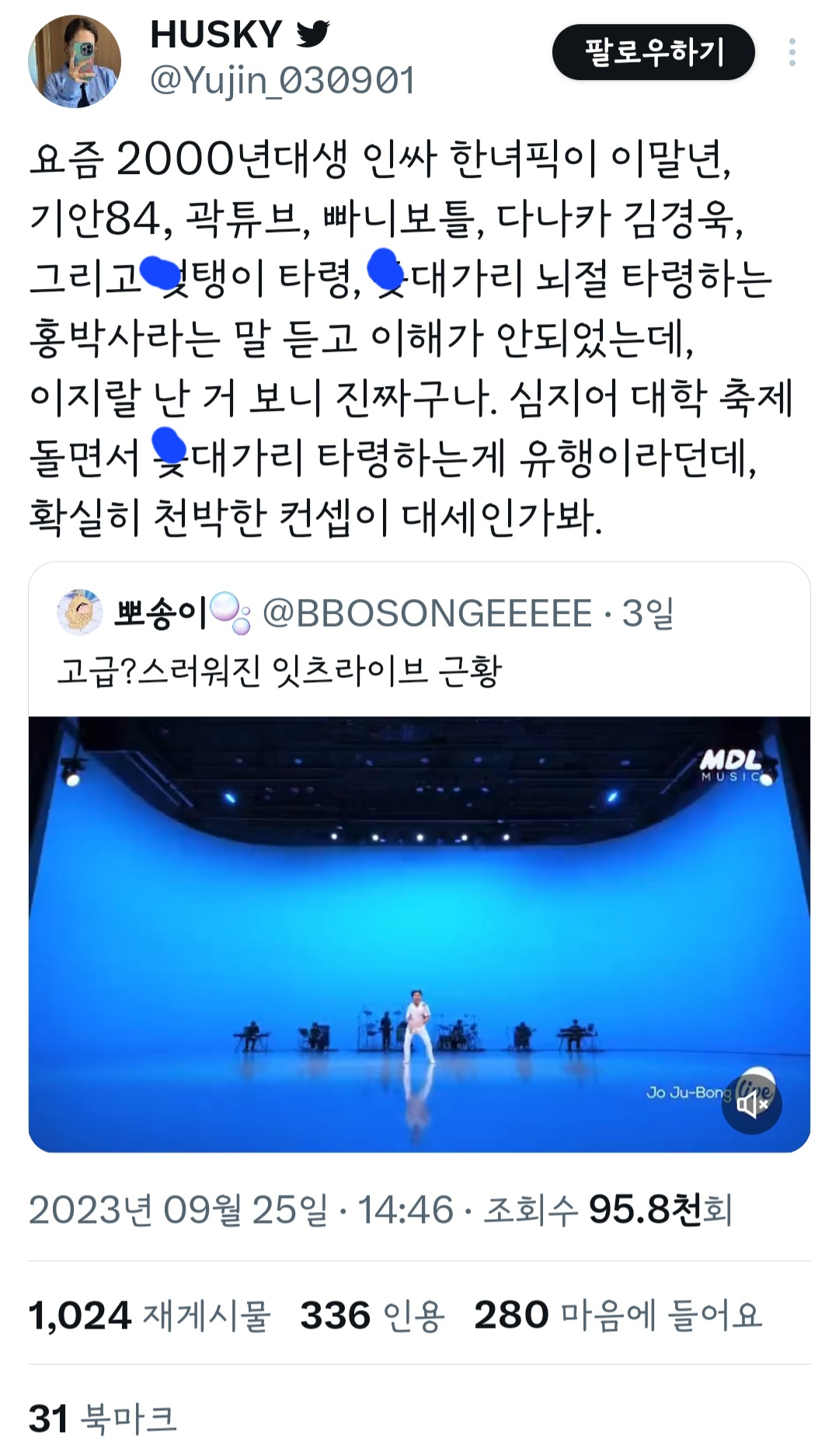Click the @Yujin_030901 handle
Image resolution: width=839 pixels, height=1456 pixels.
[284, 77]
